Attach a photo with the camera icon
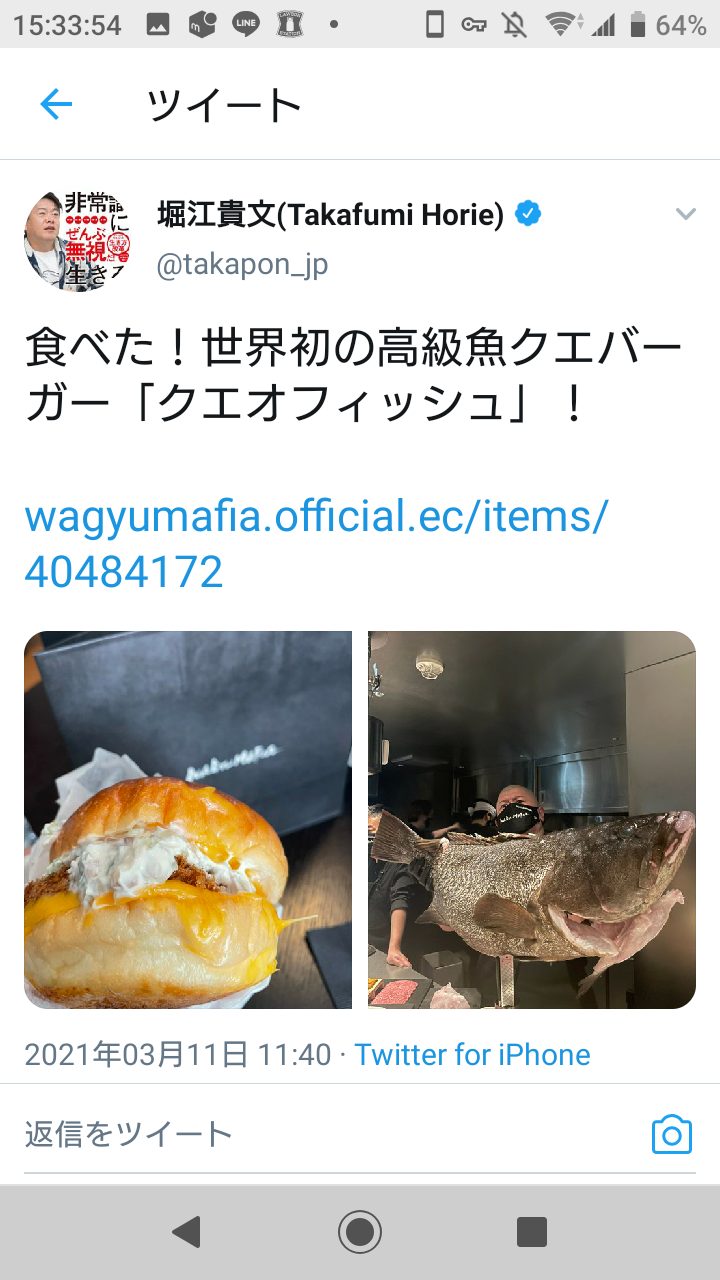 coord(672,1134)
